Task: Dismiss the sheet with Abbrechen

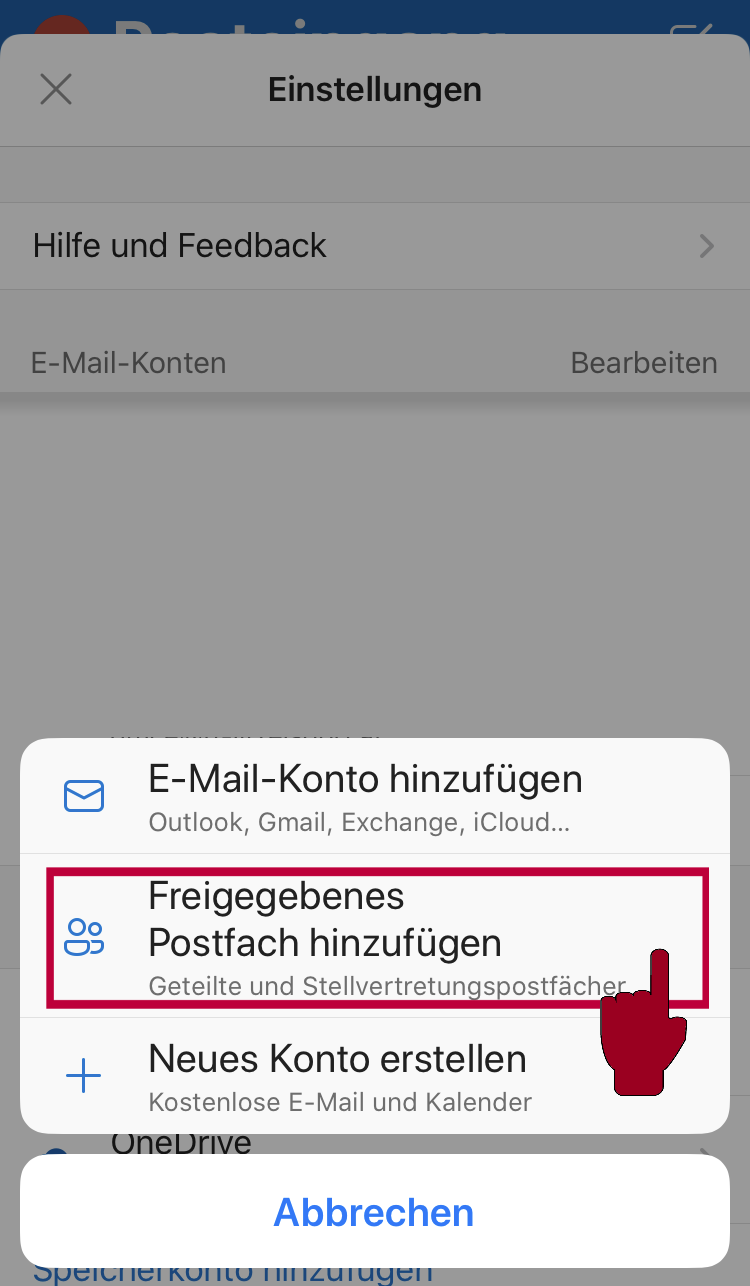Action: [374, 1212]
